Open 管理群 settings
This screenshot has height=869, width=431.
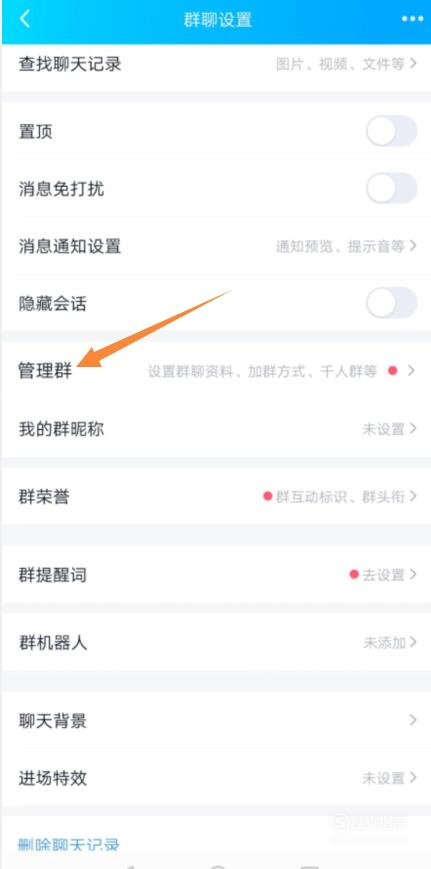pyautogui.click(x=216, y=370)
